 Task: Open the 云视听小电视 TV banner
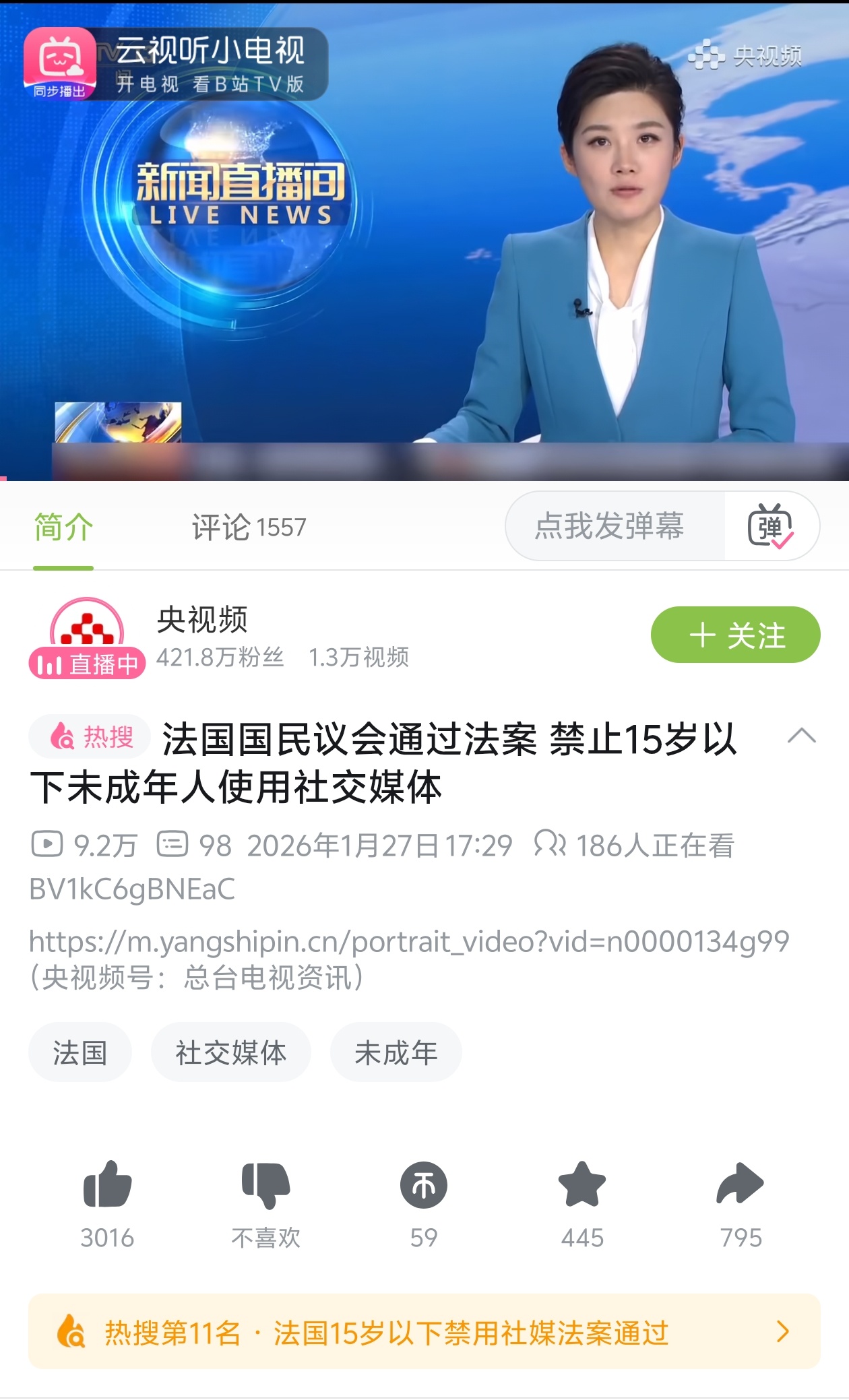[x=176, y=65]
